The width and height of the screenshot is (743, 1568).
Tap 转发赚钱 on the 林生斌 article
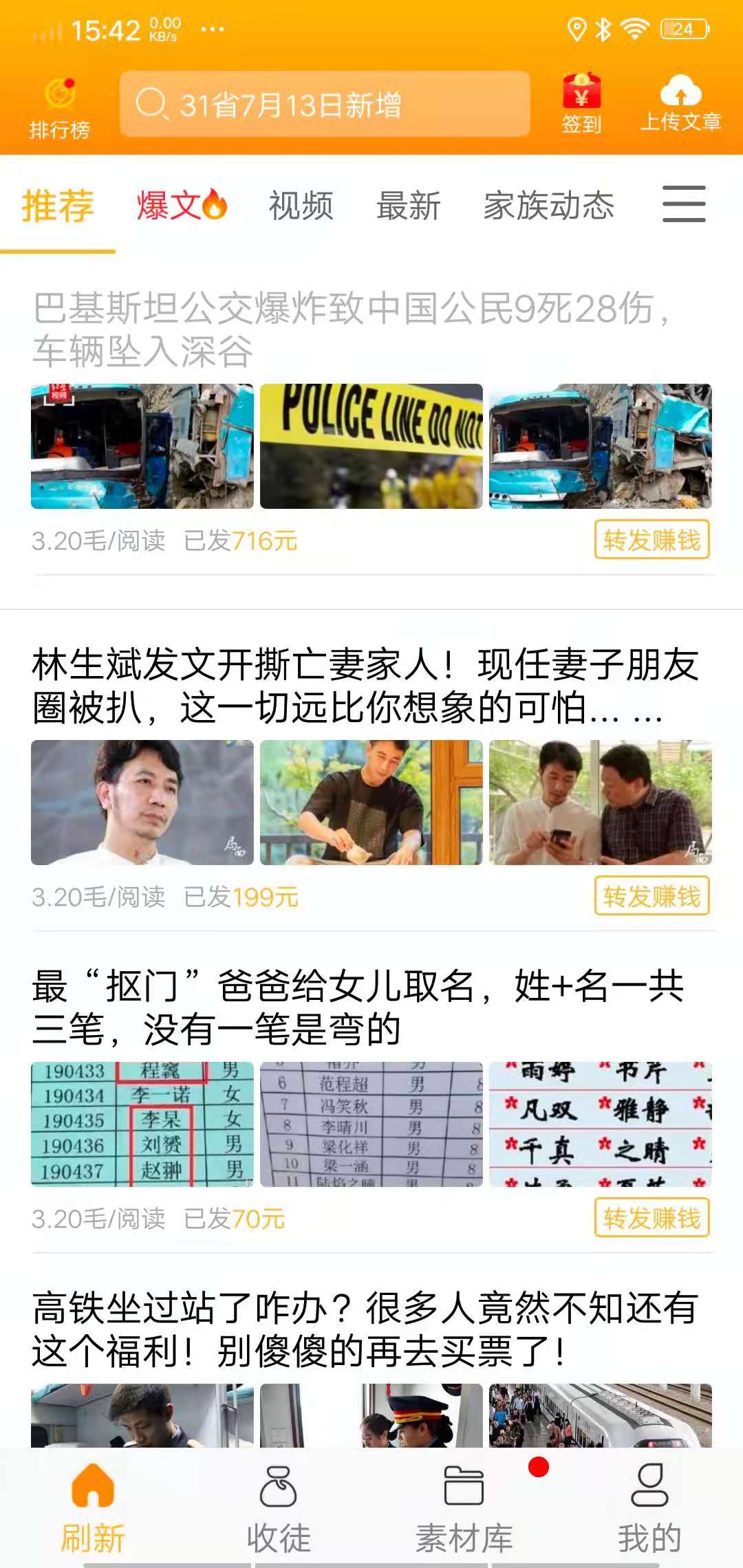pos(652,896)
